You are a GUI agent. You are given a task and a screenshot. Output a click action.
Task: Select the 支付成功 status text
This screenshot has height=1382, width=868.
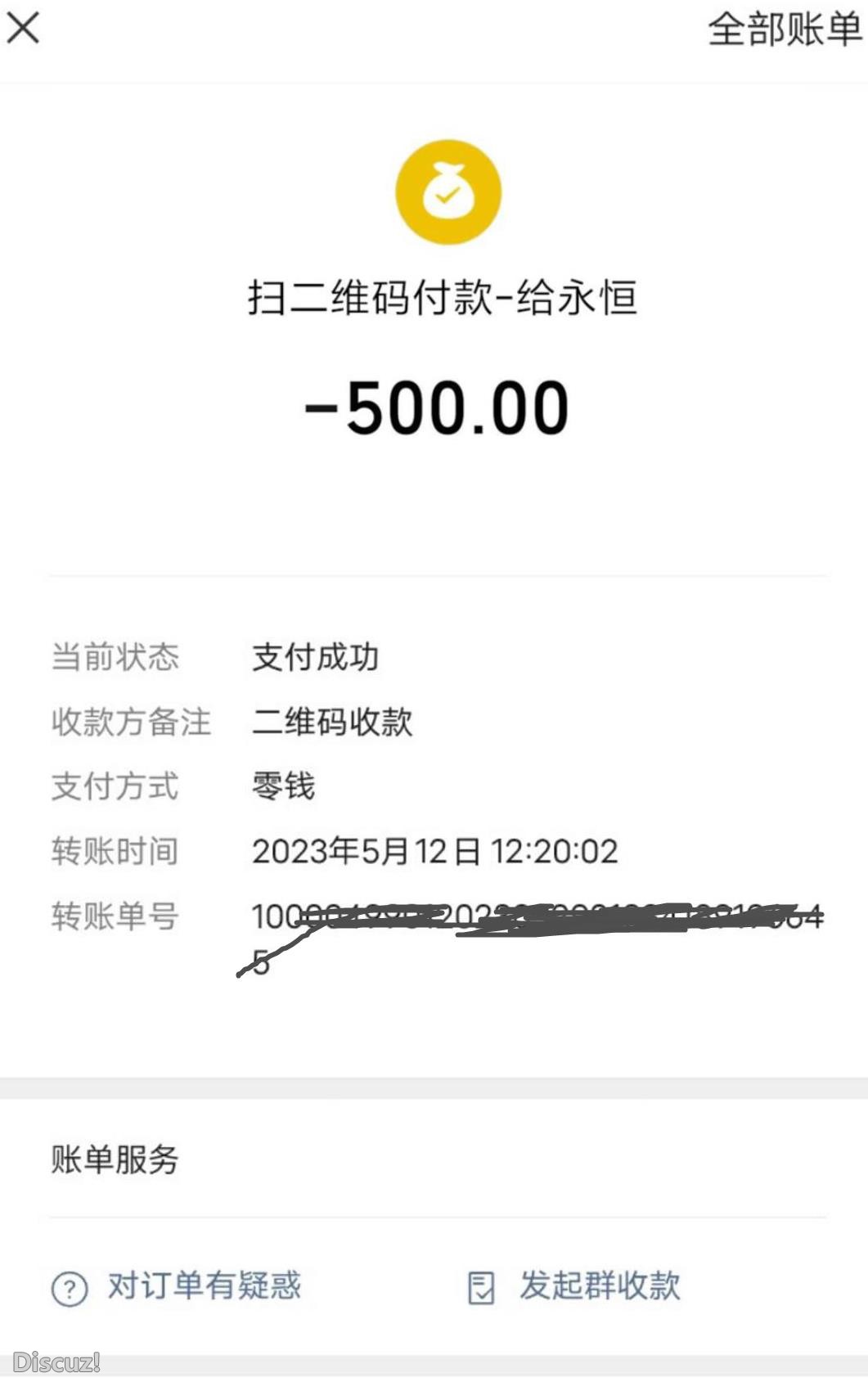tap(316, 658)
